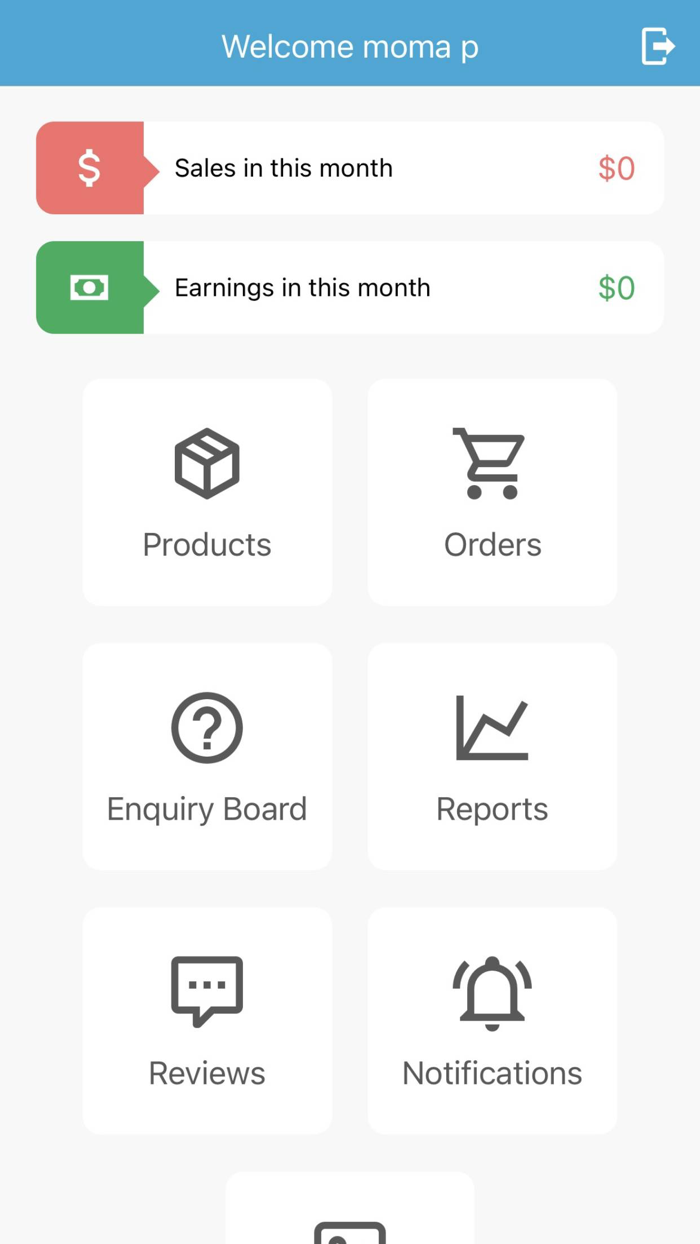Tap the logout icon in the header
Viewport: 700px width, 1244px height.
tap(658, 46)
